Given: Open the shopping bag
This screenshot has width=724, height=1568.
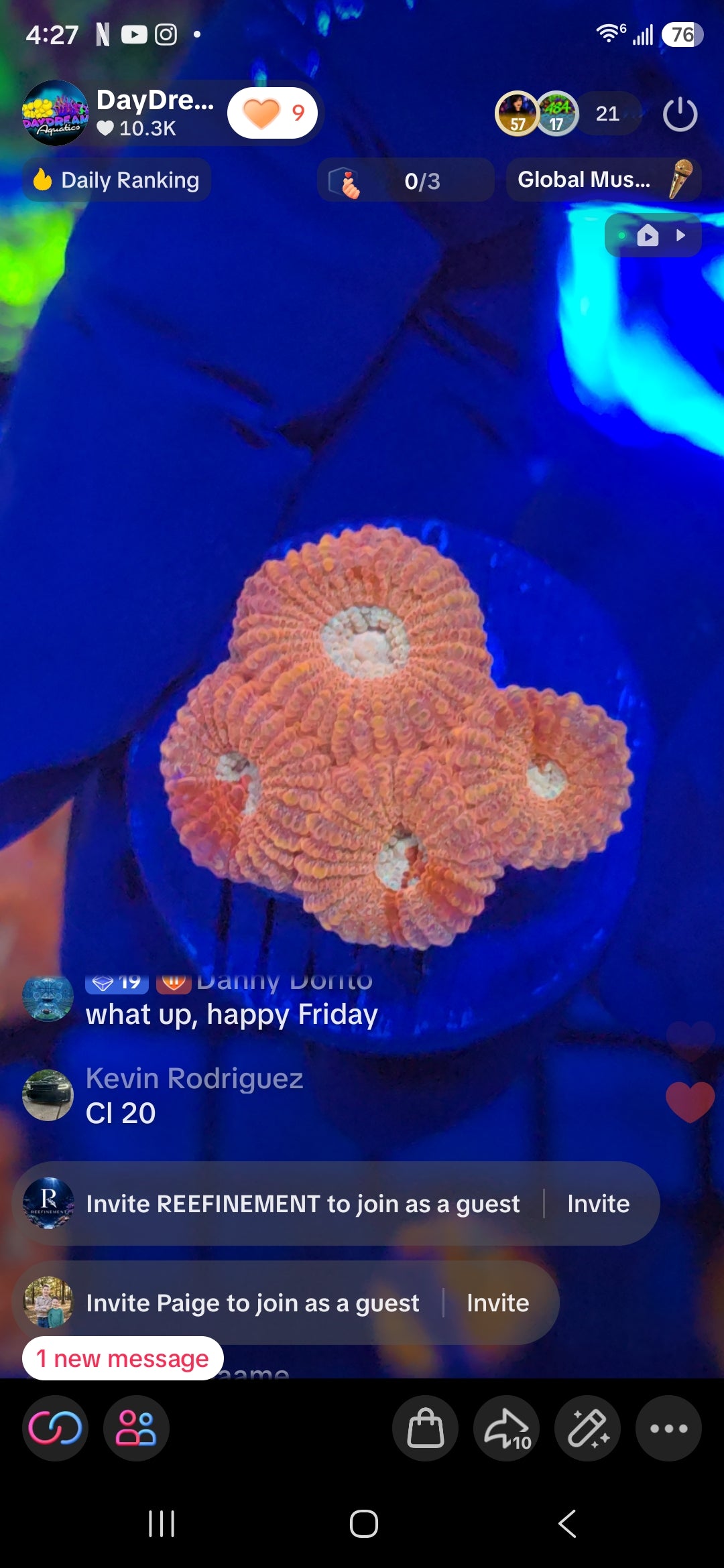Looking at the screenshot, I should click(x=426, y=1428).
